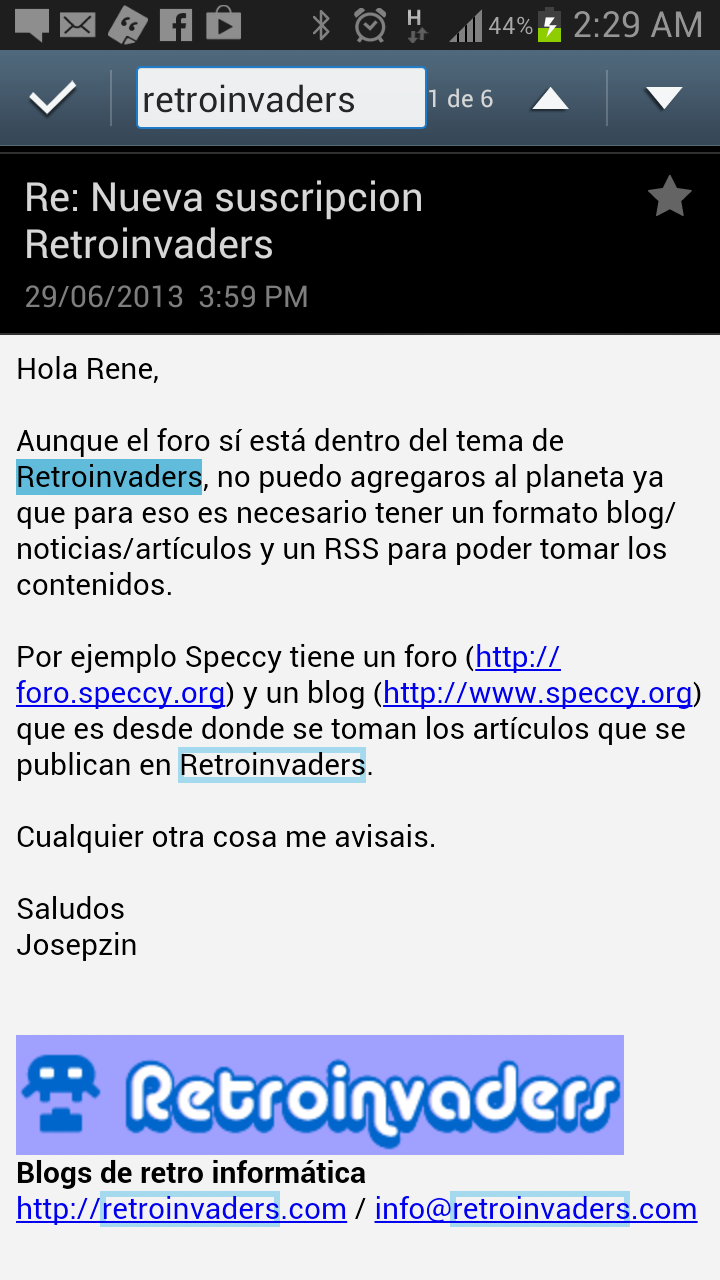Star this email

[669, 197]
